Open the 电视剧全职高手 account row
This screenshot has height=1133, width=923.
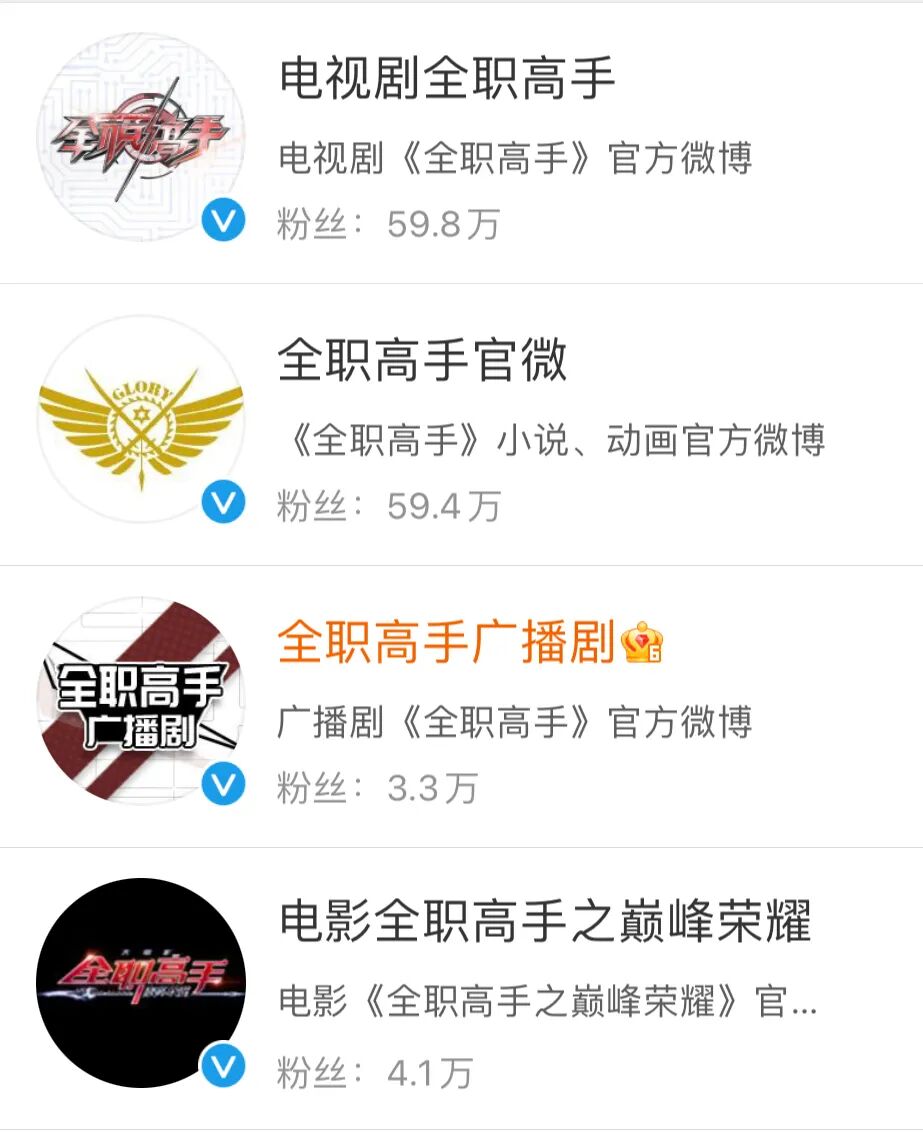(460, 142)
